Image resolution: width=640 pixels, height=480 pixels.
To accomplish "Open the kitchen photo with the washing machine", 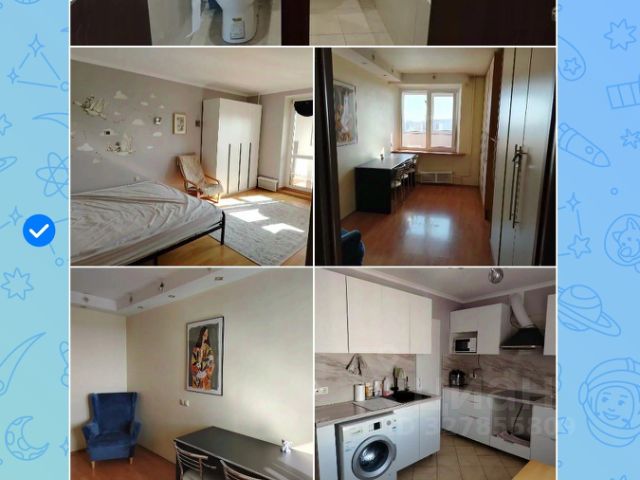I will pyautogui.click(x=435, y=374).
